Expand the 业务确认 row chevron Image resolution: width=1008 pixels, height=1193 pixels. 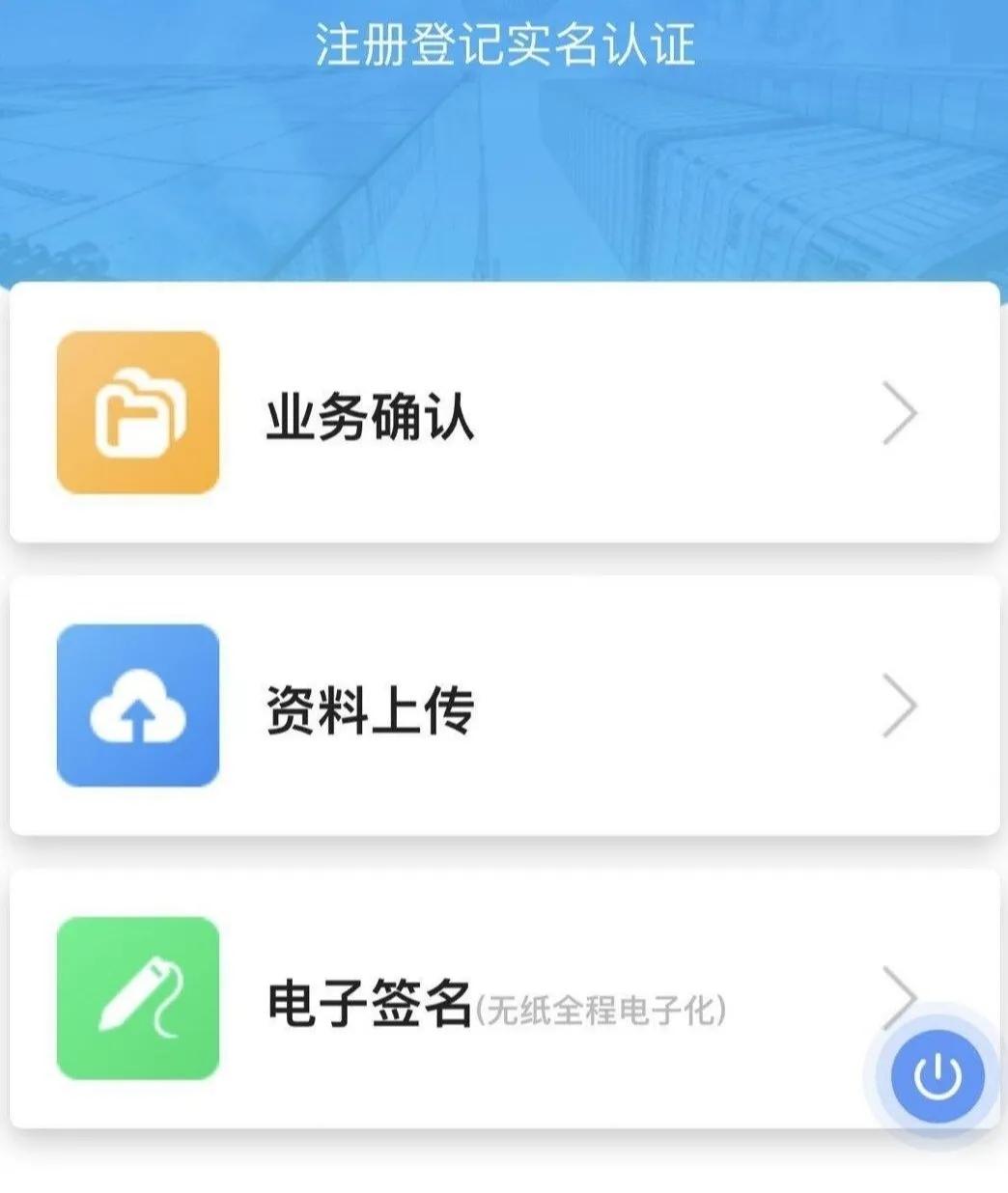898,412
